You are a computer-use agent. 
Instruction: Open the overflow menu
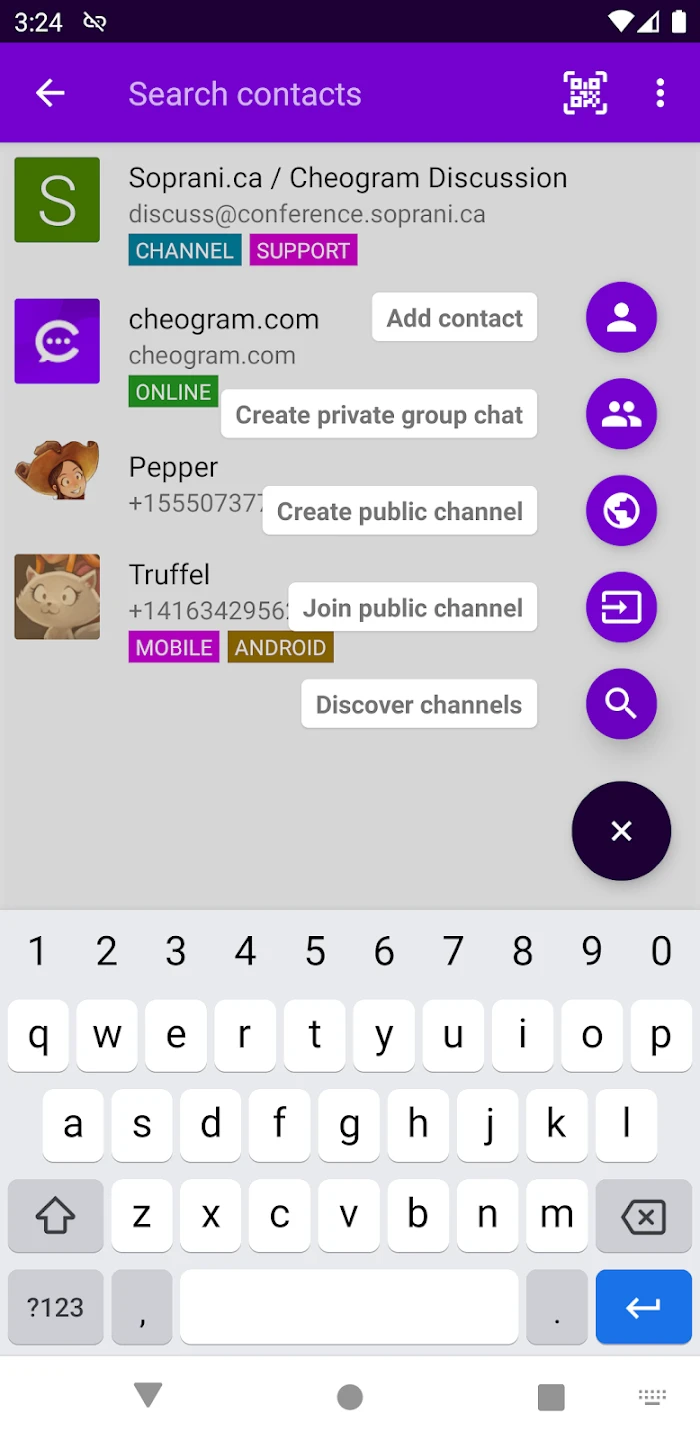[x=660, y=93]
